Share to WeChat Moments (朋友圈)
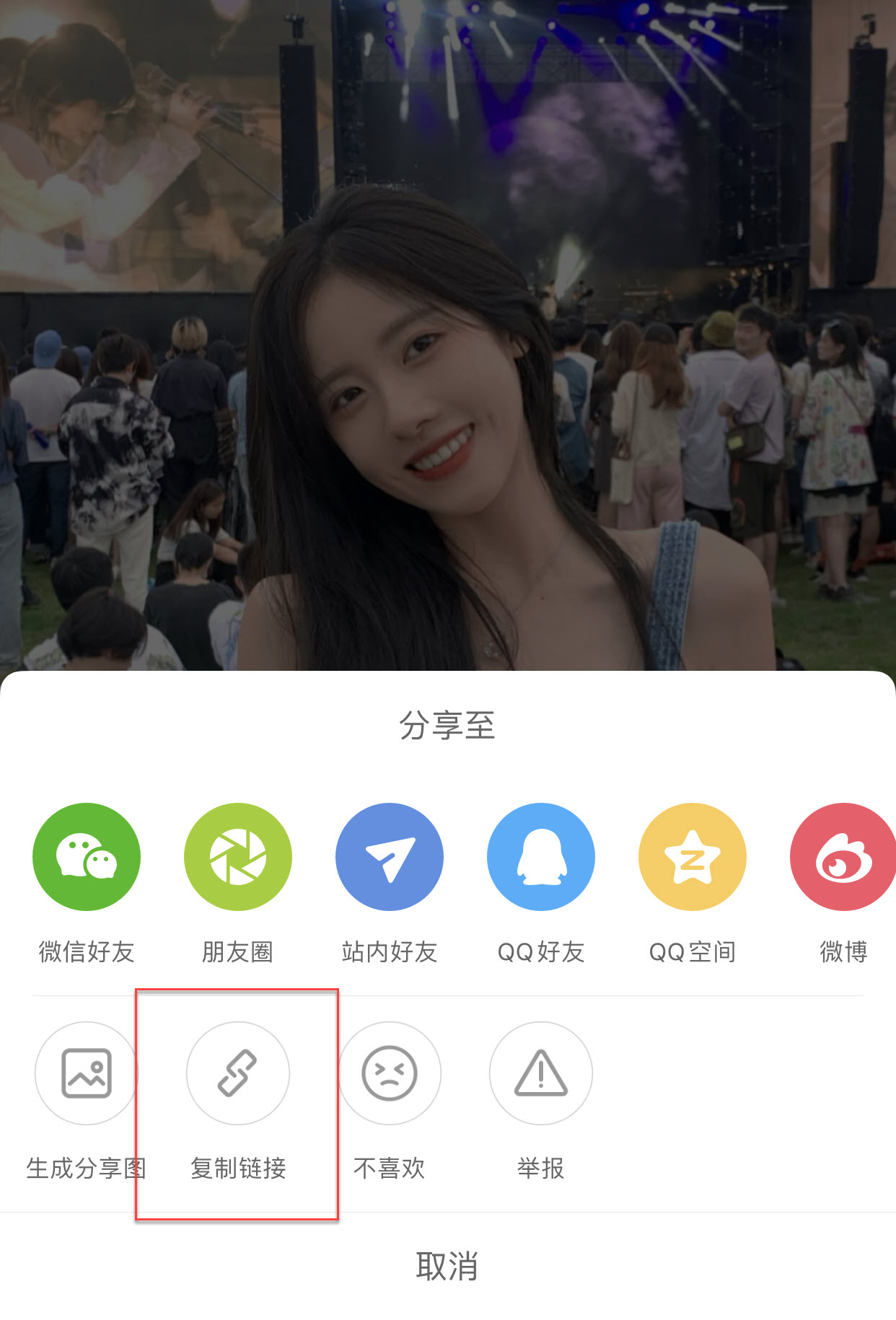This screenshot has height=1320, width=896. 238,857
